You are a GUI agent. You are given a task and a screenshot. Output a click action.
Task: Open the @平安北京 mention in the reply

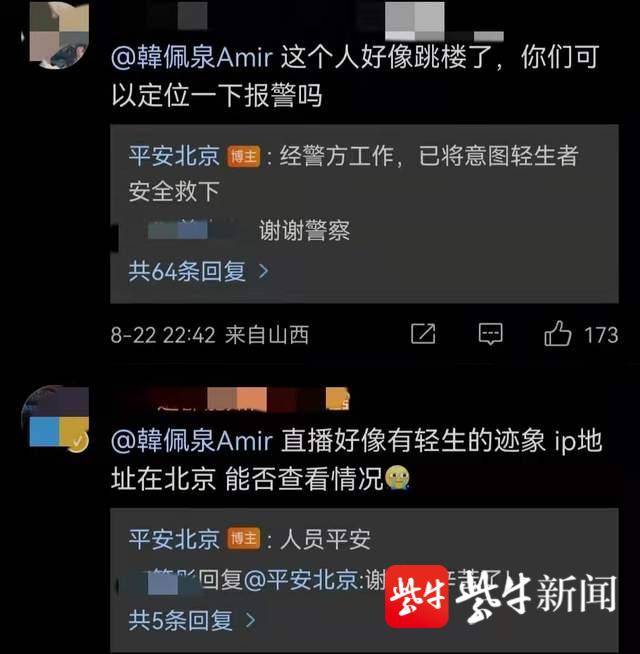point(299,579)
